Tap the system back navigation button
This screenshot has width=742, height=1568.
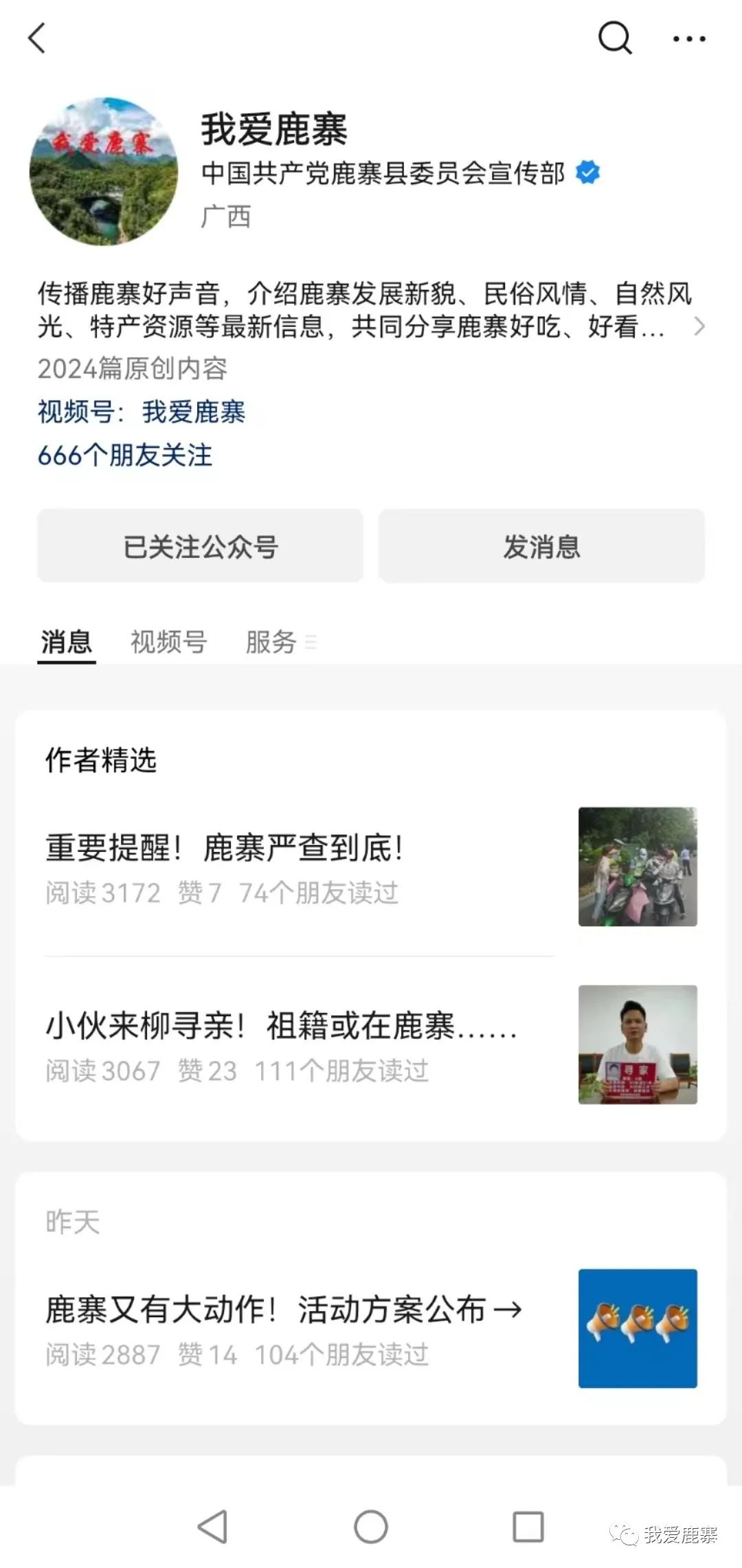212,1527
